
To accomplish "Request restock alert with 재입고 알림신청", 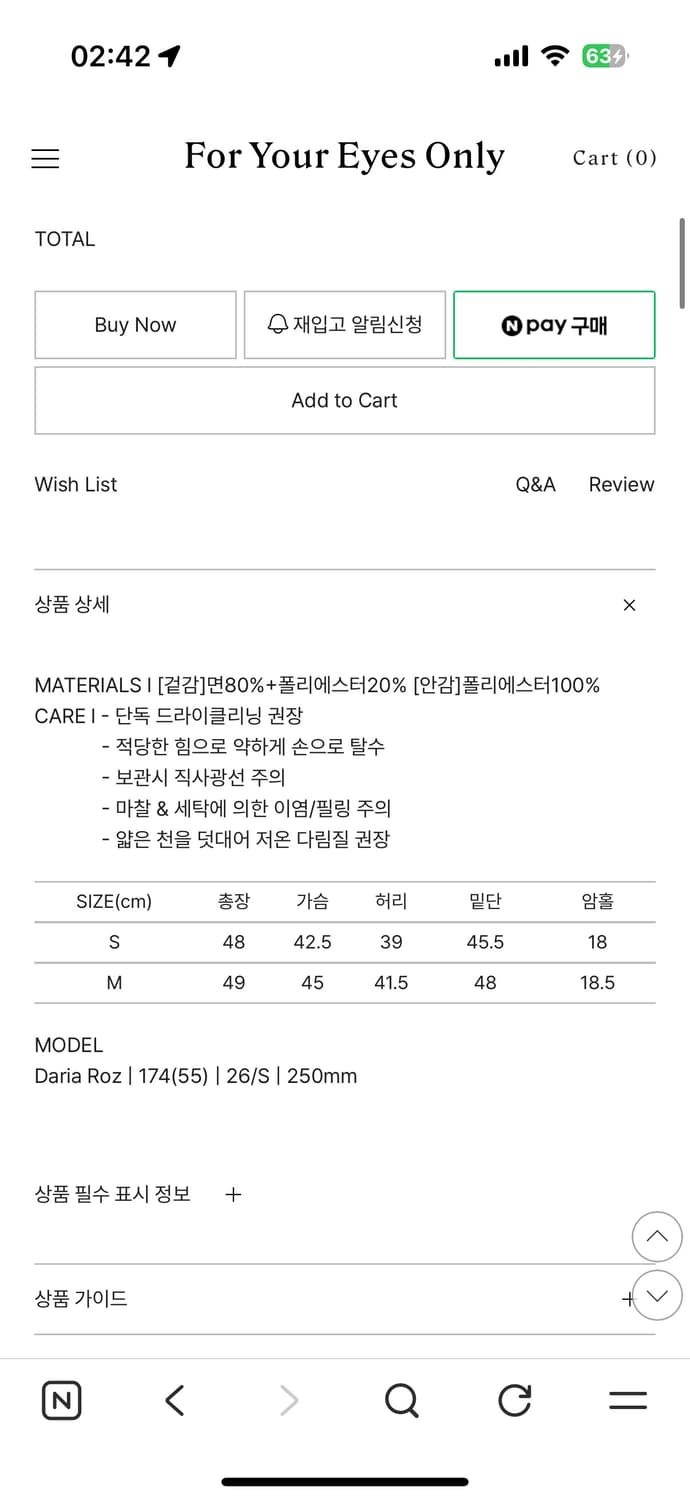I will (x=345, y=325).
